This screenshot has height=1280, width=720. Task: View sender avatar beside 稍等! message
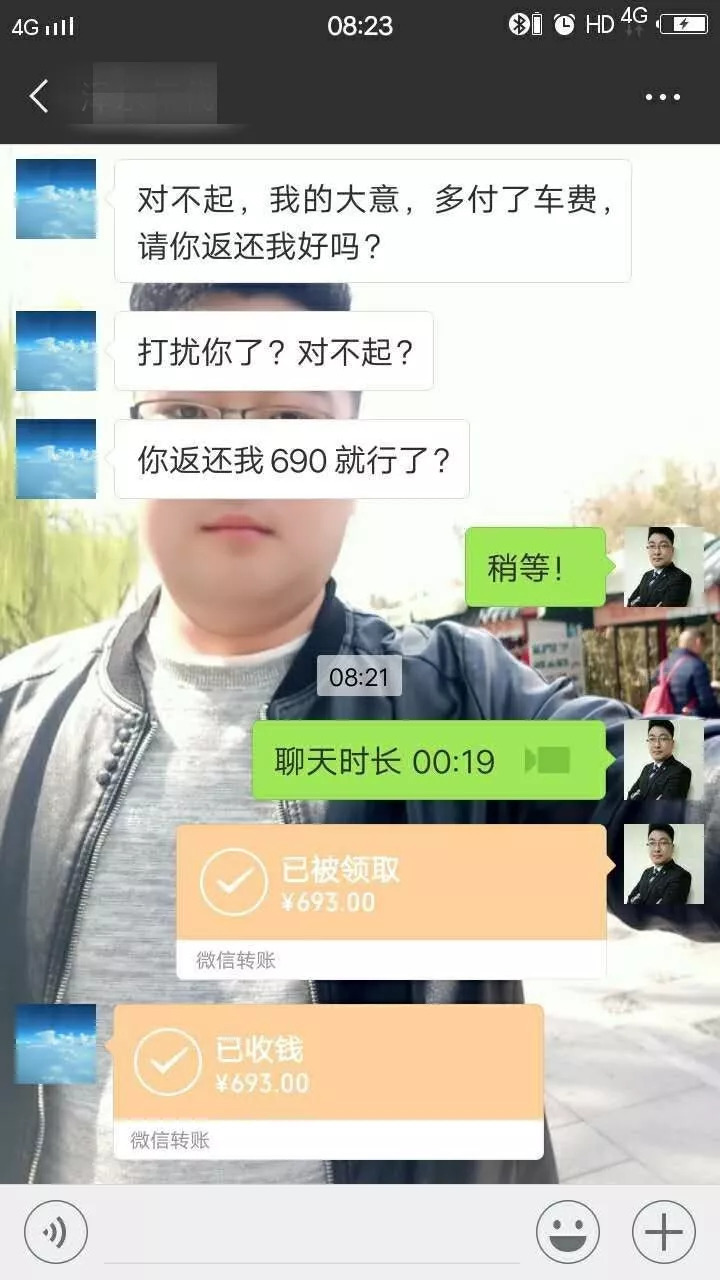click(x=663, y=567)
